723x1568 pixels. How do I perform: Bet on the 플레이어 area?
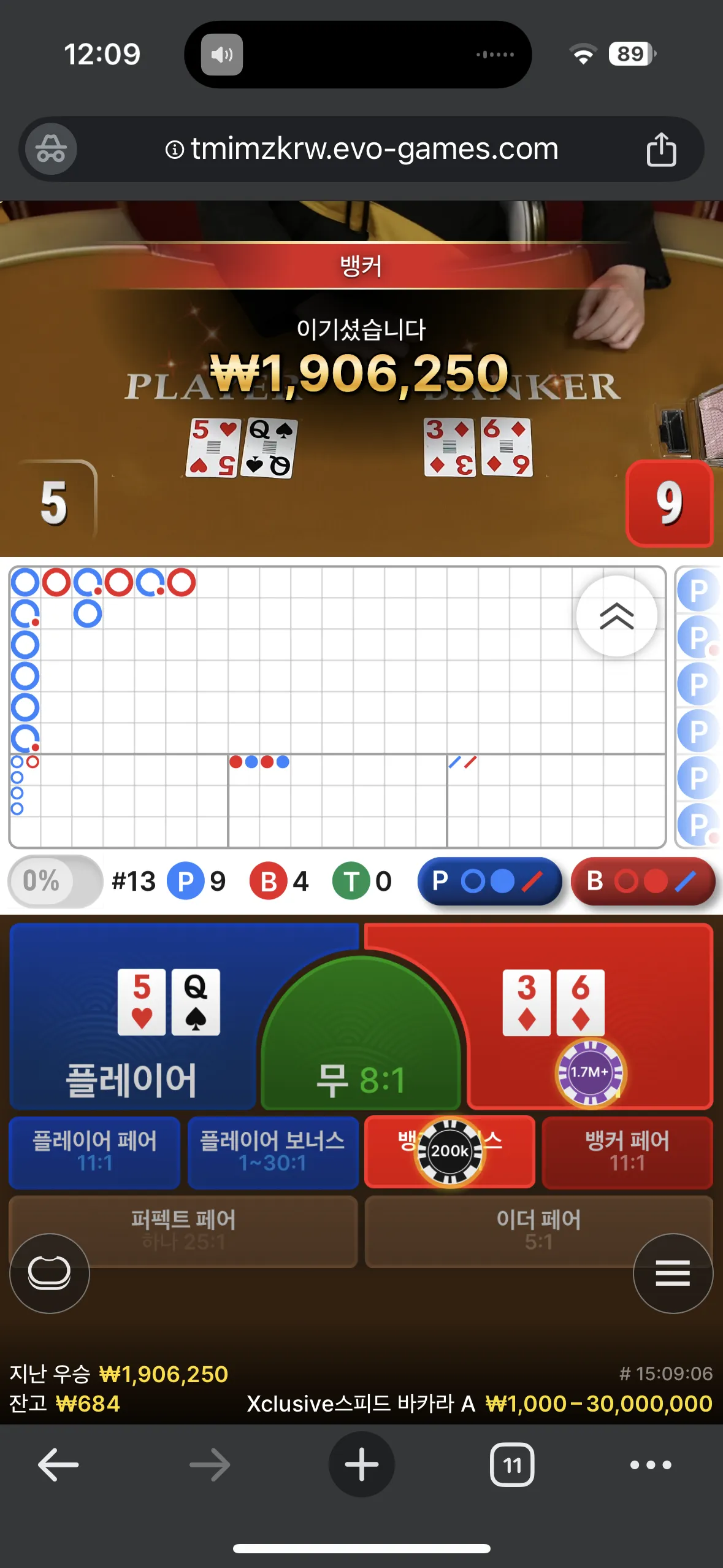pyautogui.click(x=132, y=1016)
